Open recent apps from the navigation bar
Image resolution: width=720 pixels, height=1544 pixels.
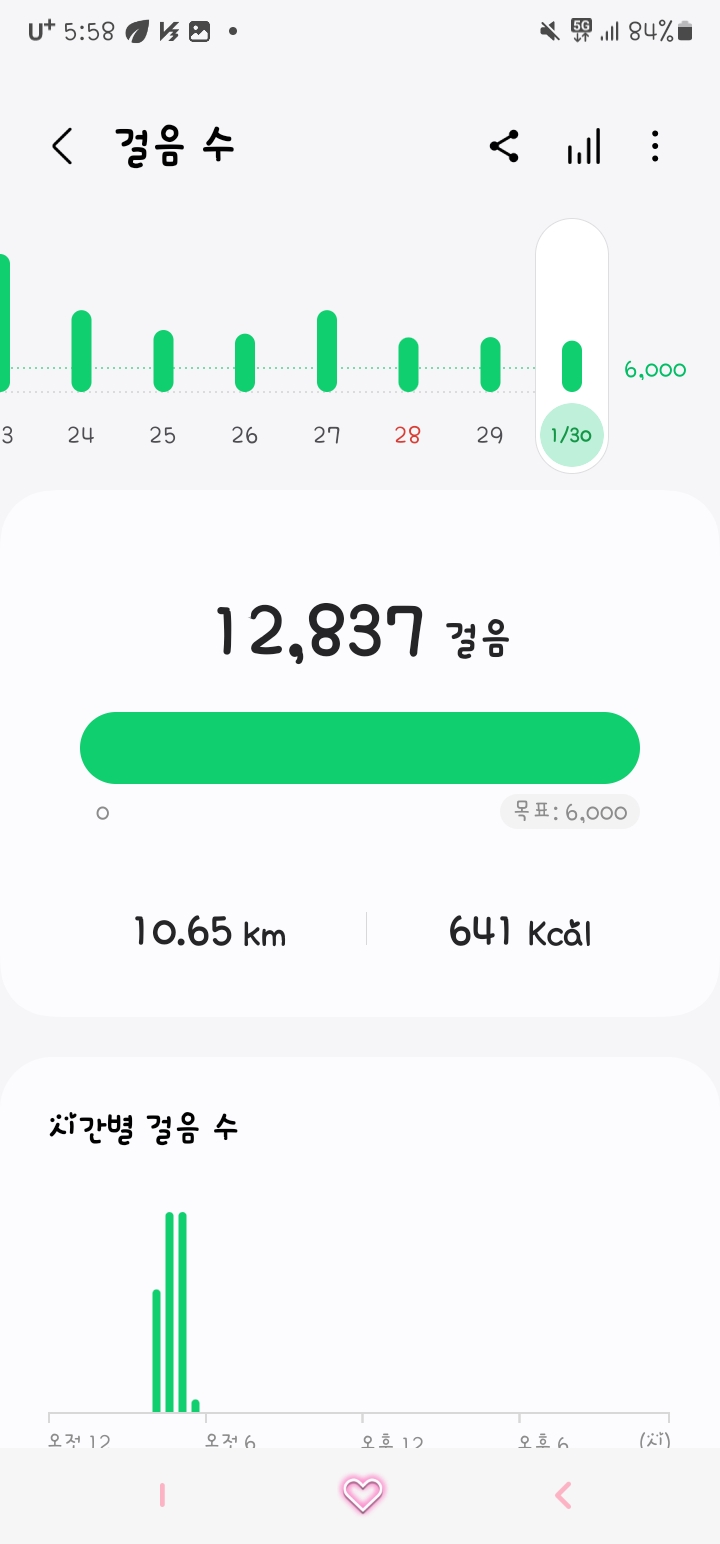pos(162,1495)
